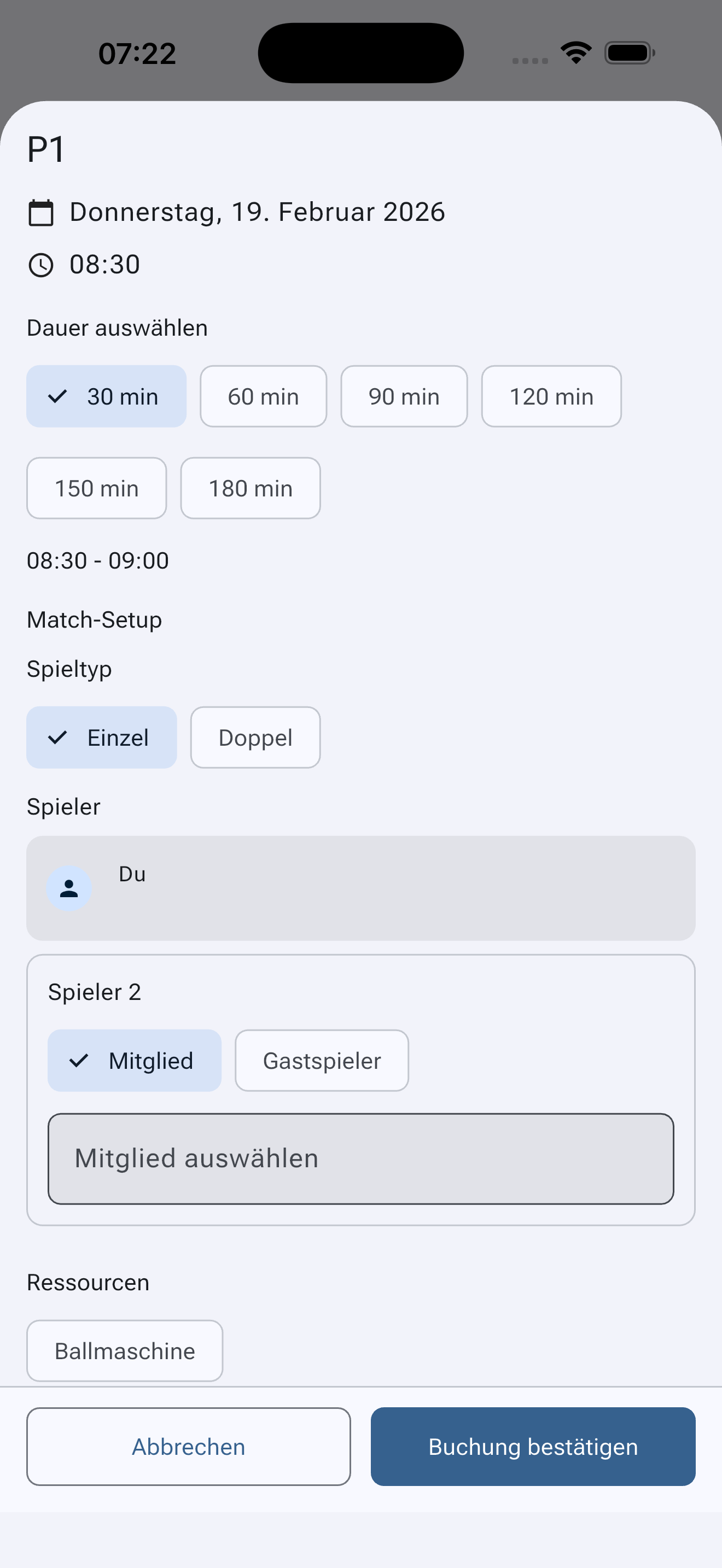Screen dimensions: 722x1568
Task: Click the clock icon next to 08:30
Action: tap(41, 264)
